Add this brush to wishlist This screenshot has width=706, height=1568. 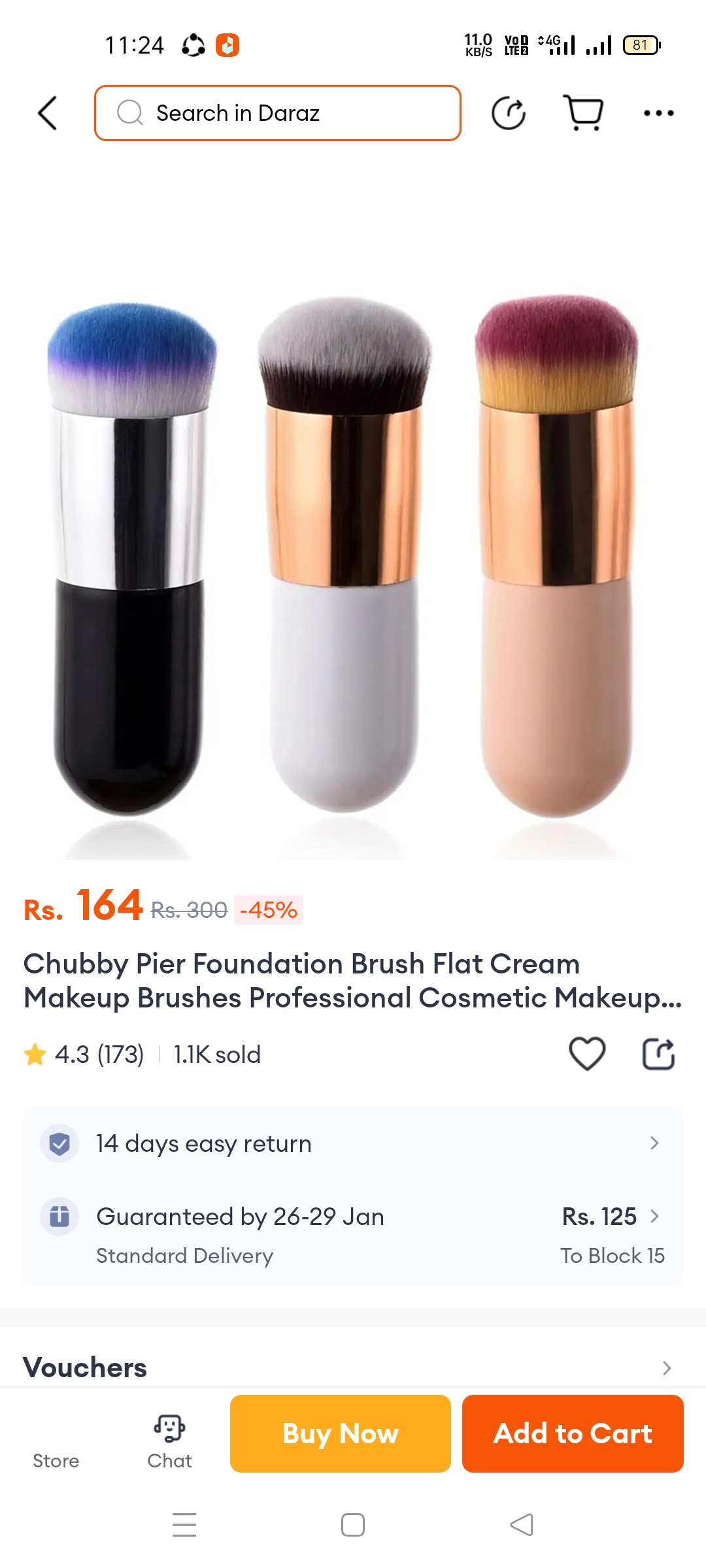tap(587, 1053)
